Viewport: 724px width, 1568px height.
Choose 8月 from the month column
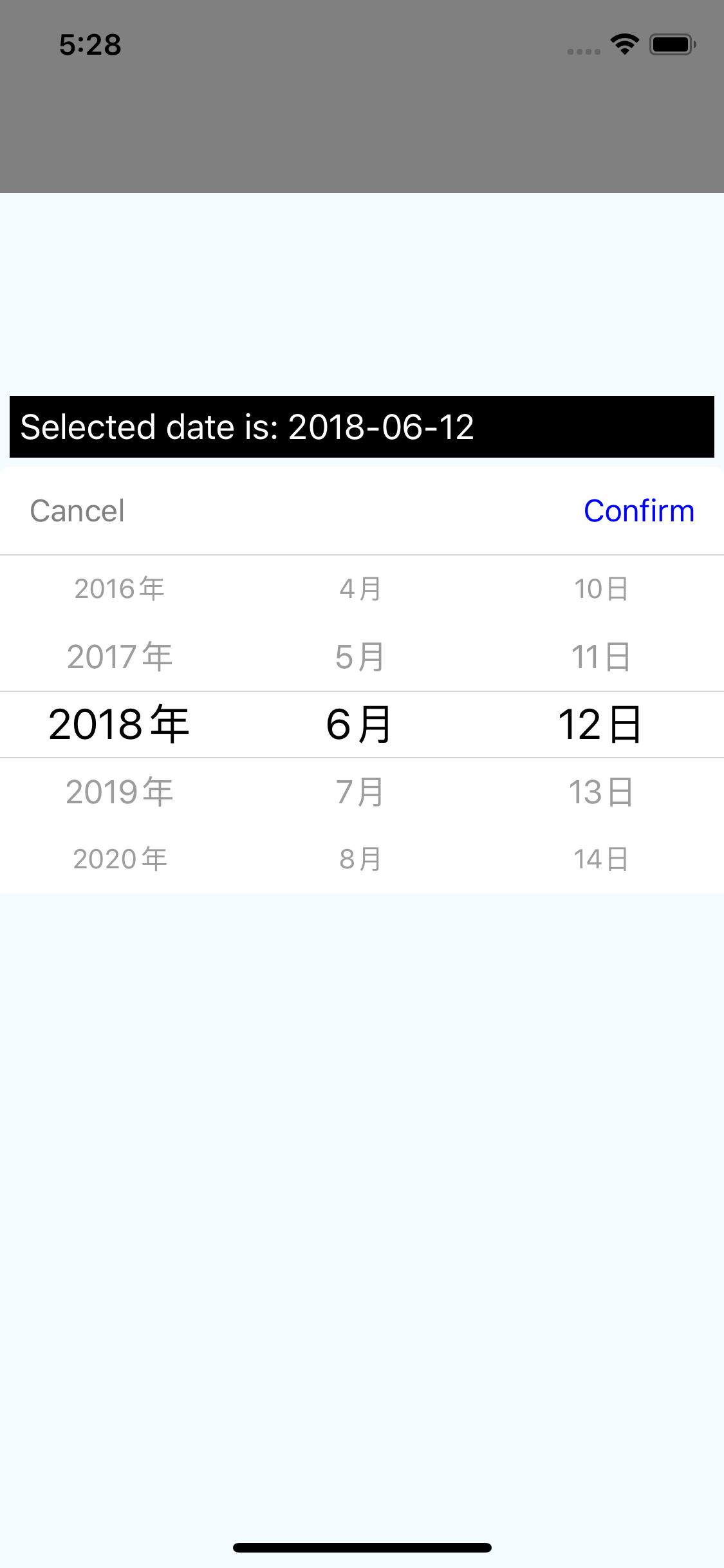(x=360, y=859)
